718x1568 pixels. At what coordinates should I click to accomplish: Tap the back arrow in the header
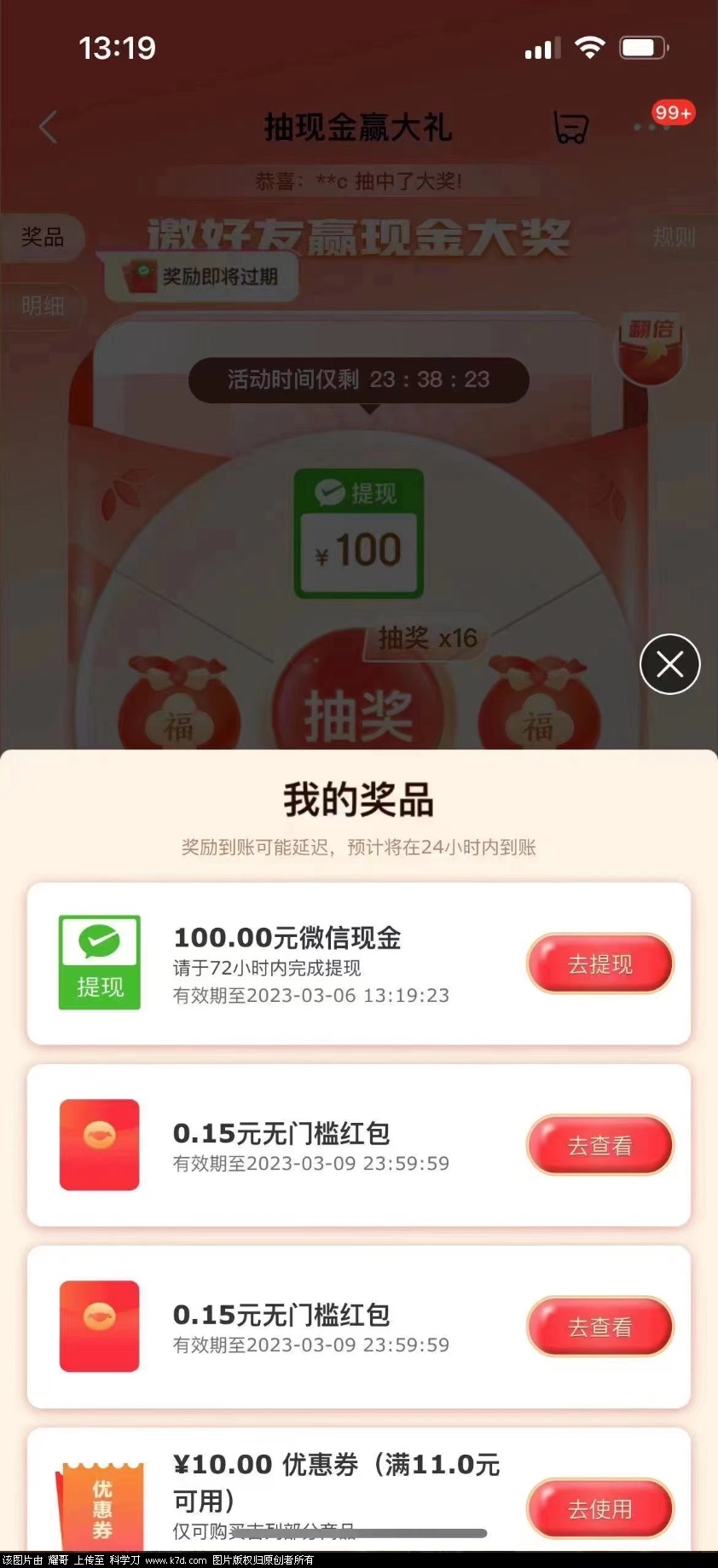(x=47, y=126)
